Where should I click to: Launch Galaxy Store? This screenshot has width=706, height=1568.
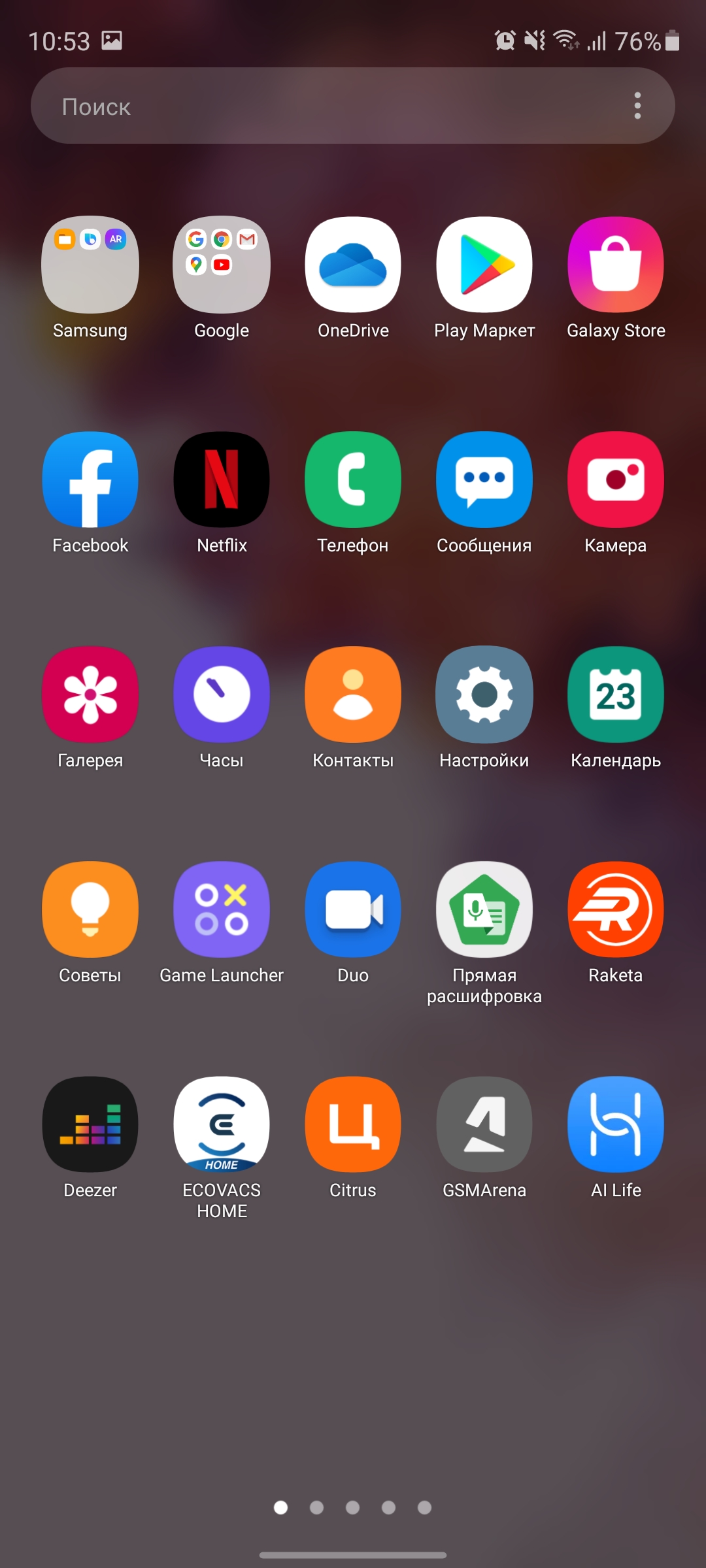coord(616,265)
